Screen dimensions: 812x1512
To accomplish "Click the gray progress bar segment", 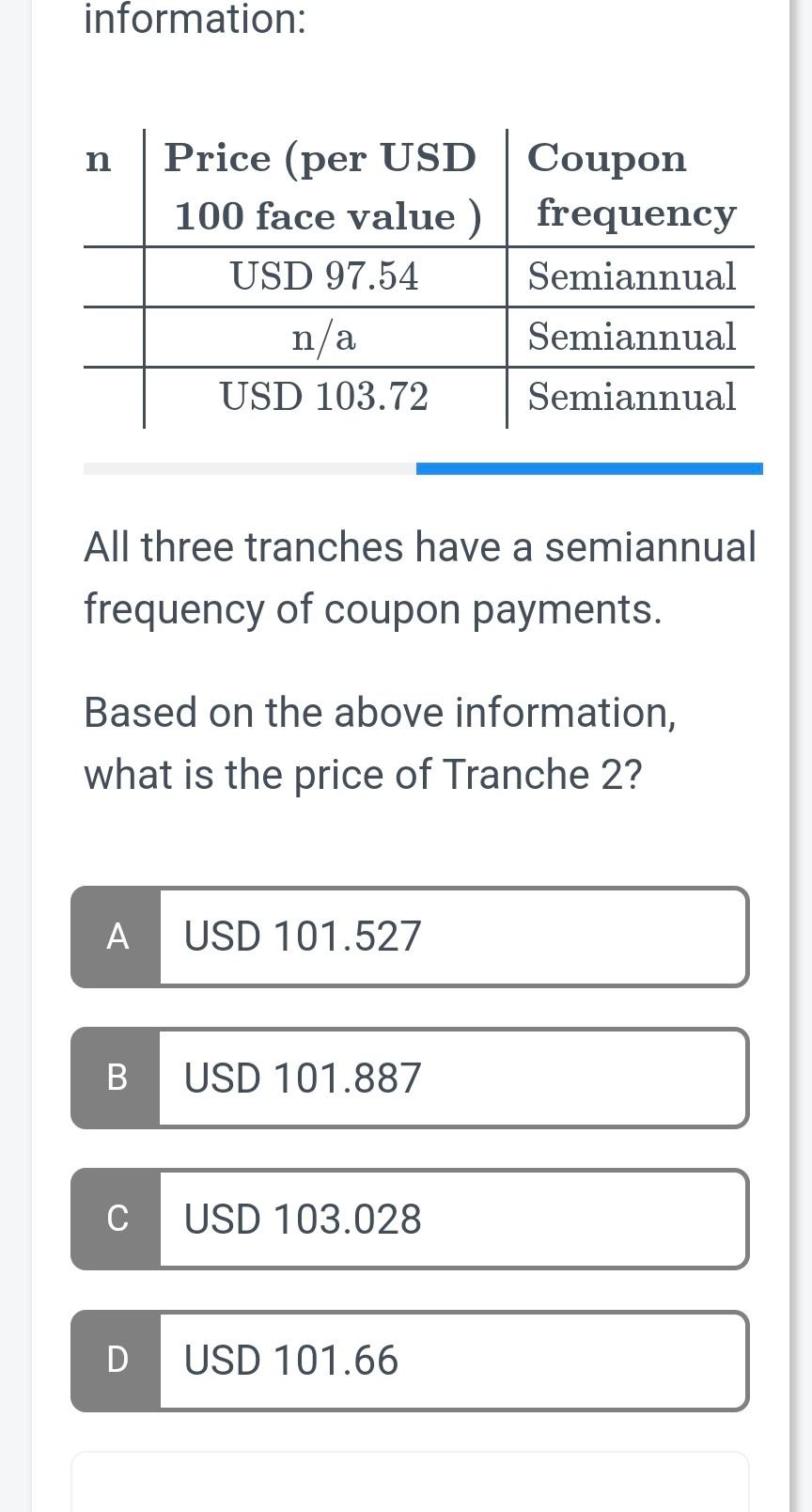I will (249, 466).
